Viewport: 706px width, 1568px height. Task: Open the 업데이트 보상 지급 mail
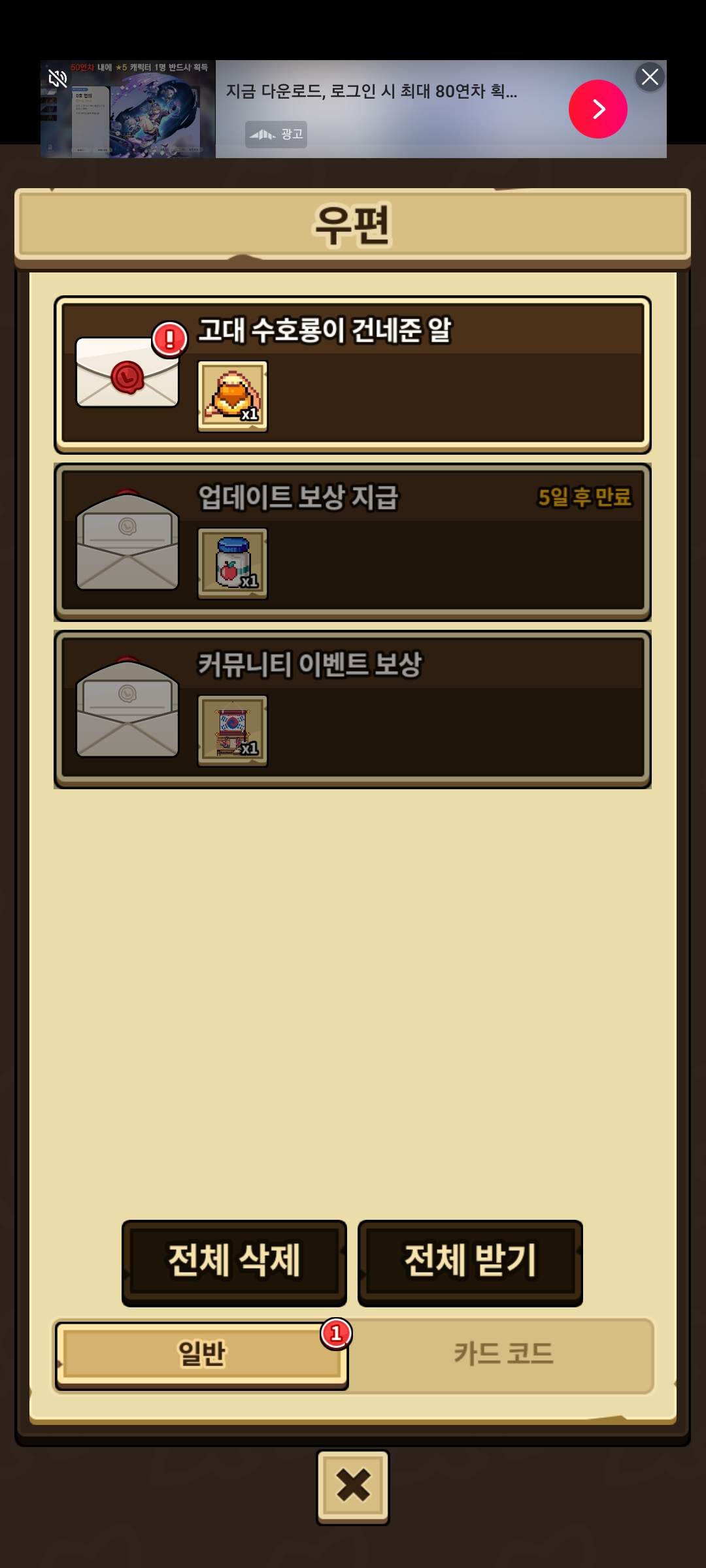[x=353, y=542]
